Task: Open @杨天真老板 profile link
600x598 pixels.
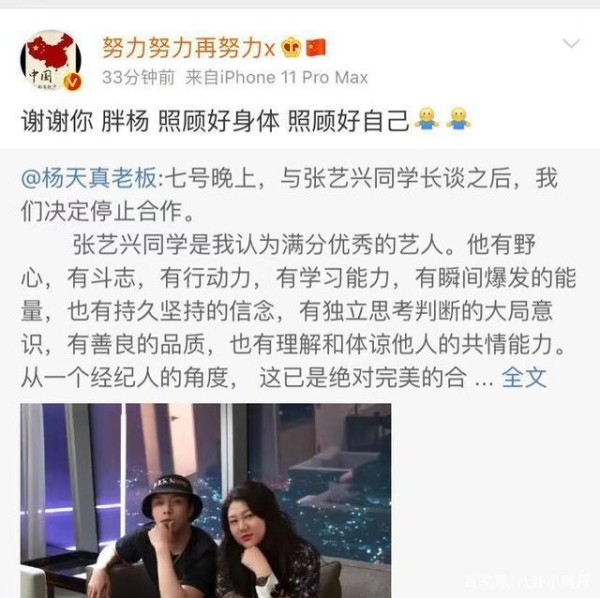Action: [x=90, y=180]
